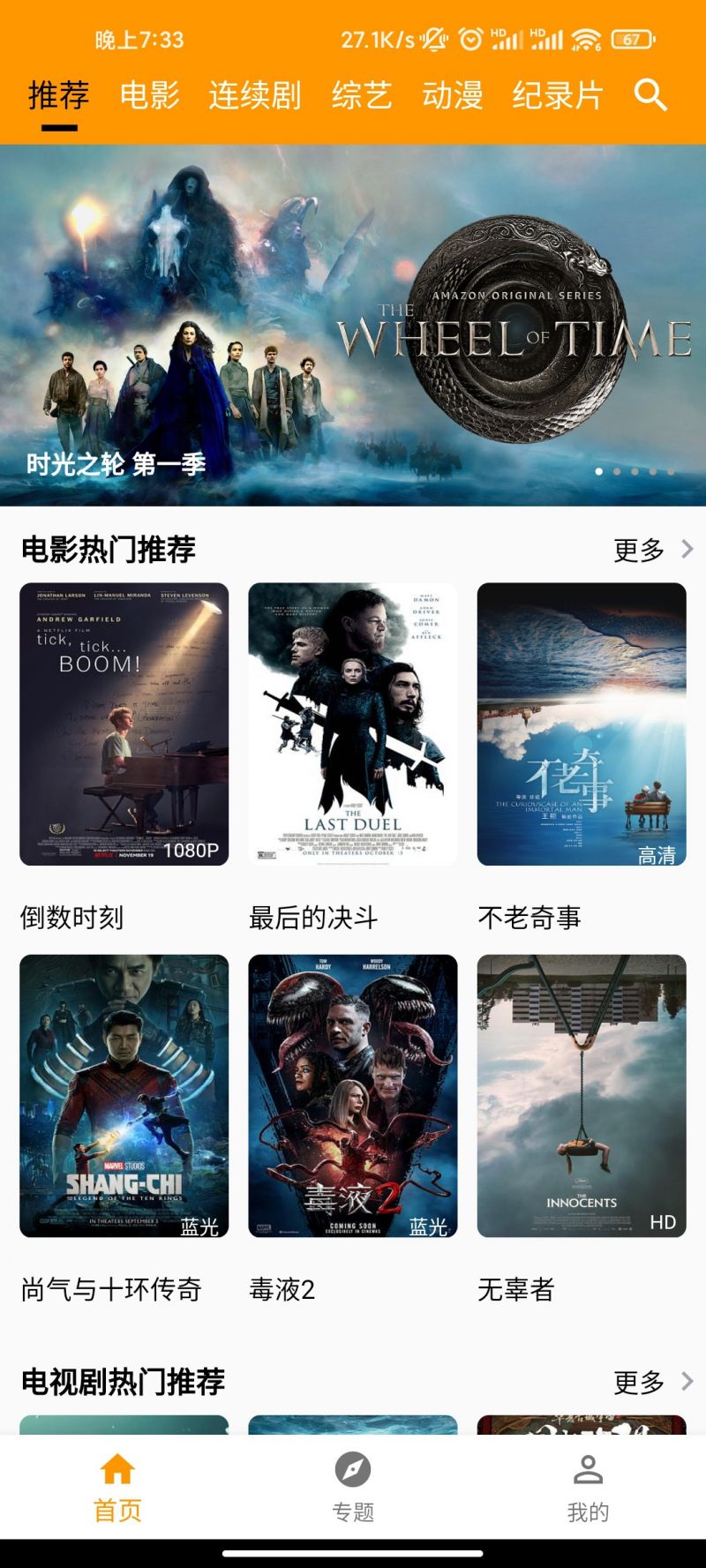706x1568 pixels.
Task: Select the 综艺 tab
Action: (362, 94)
